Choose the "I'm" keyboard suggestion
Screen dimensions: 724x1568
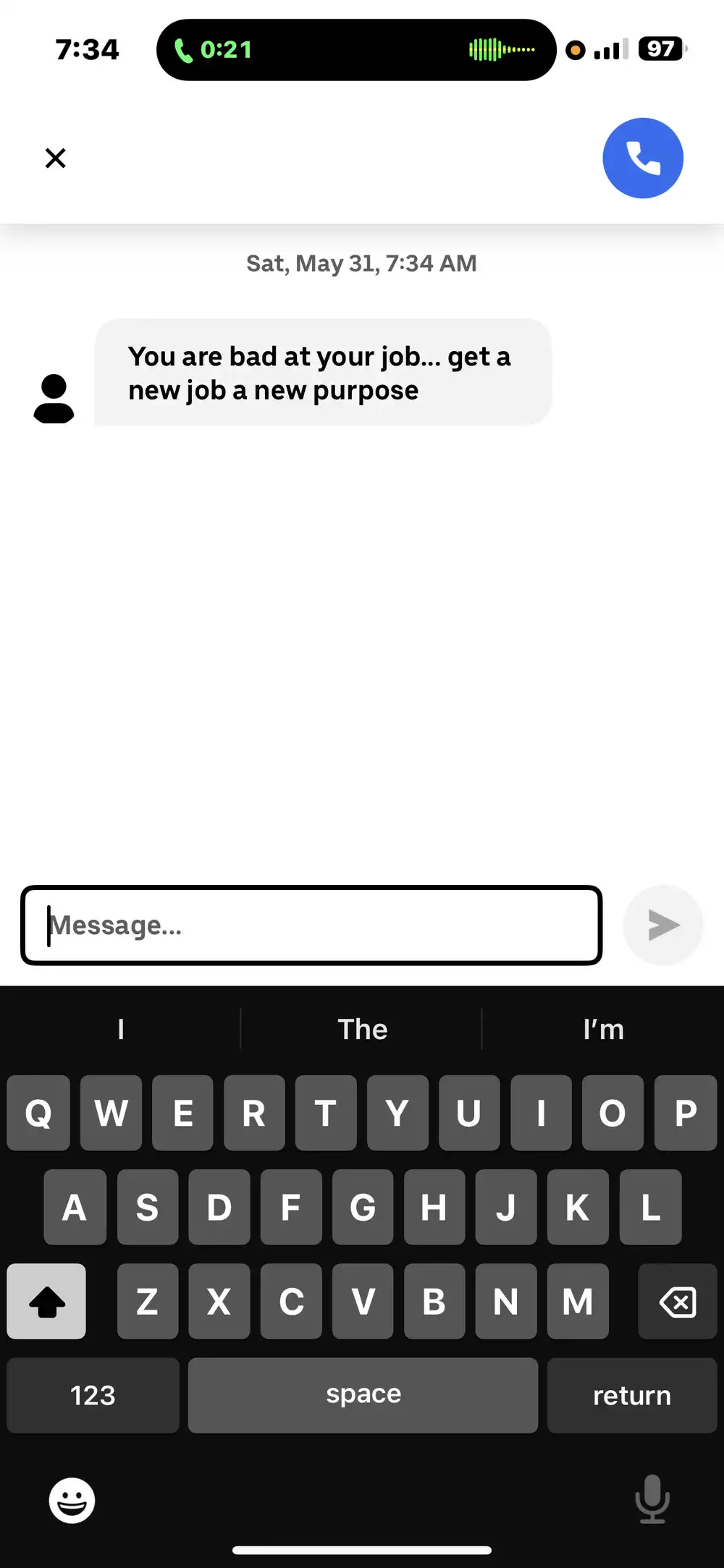[603, 1029]
